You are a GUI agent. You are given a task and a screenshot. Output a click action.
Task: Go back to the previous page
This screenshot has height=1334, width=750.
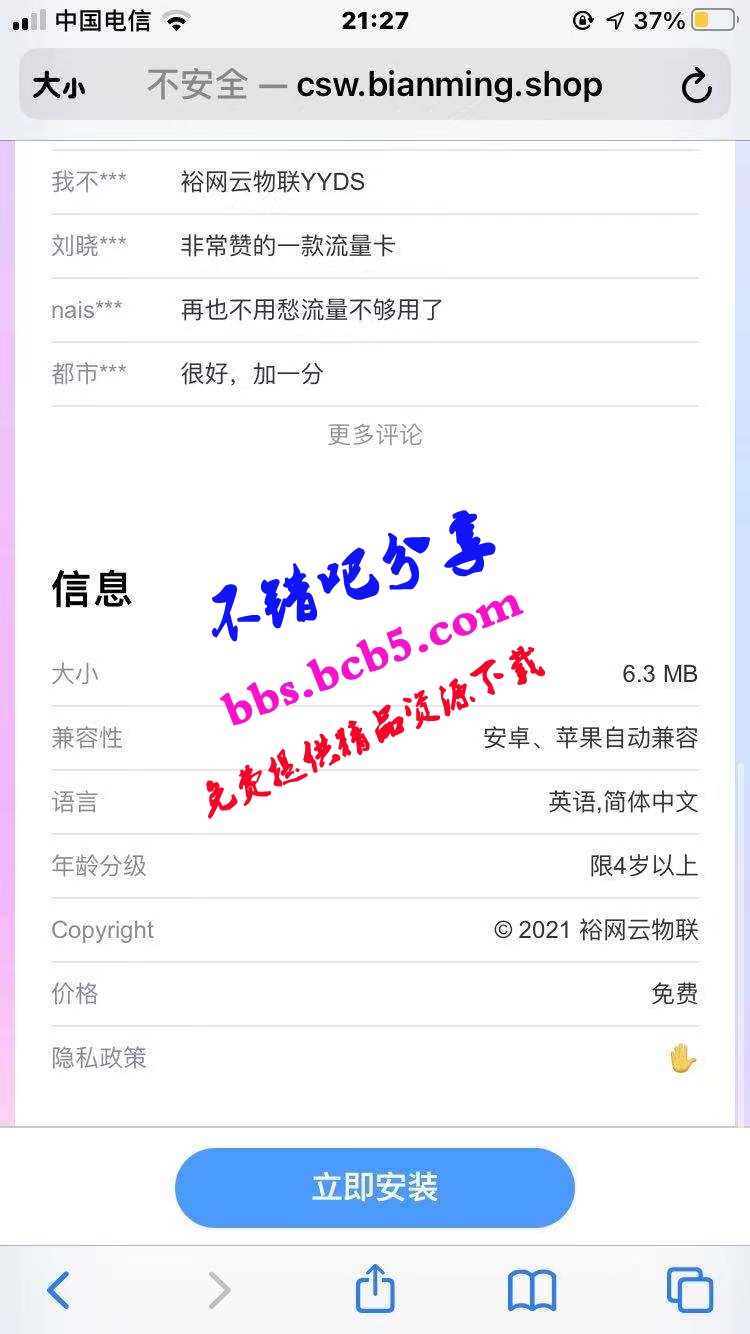59,1290
